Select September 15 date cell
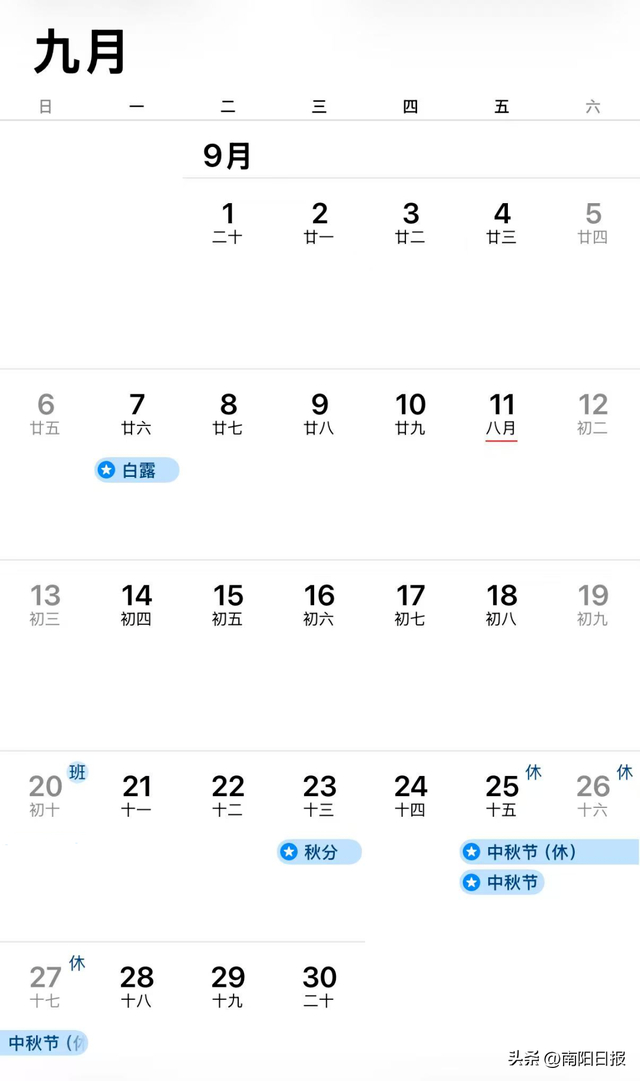The width and height of the screenshot is (640, 1081). pyautogui.click(x=228, y=604)
